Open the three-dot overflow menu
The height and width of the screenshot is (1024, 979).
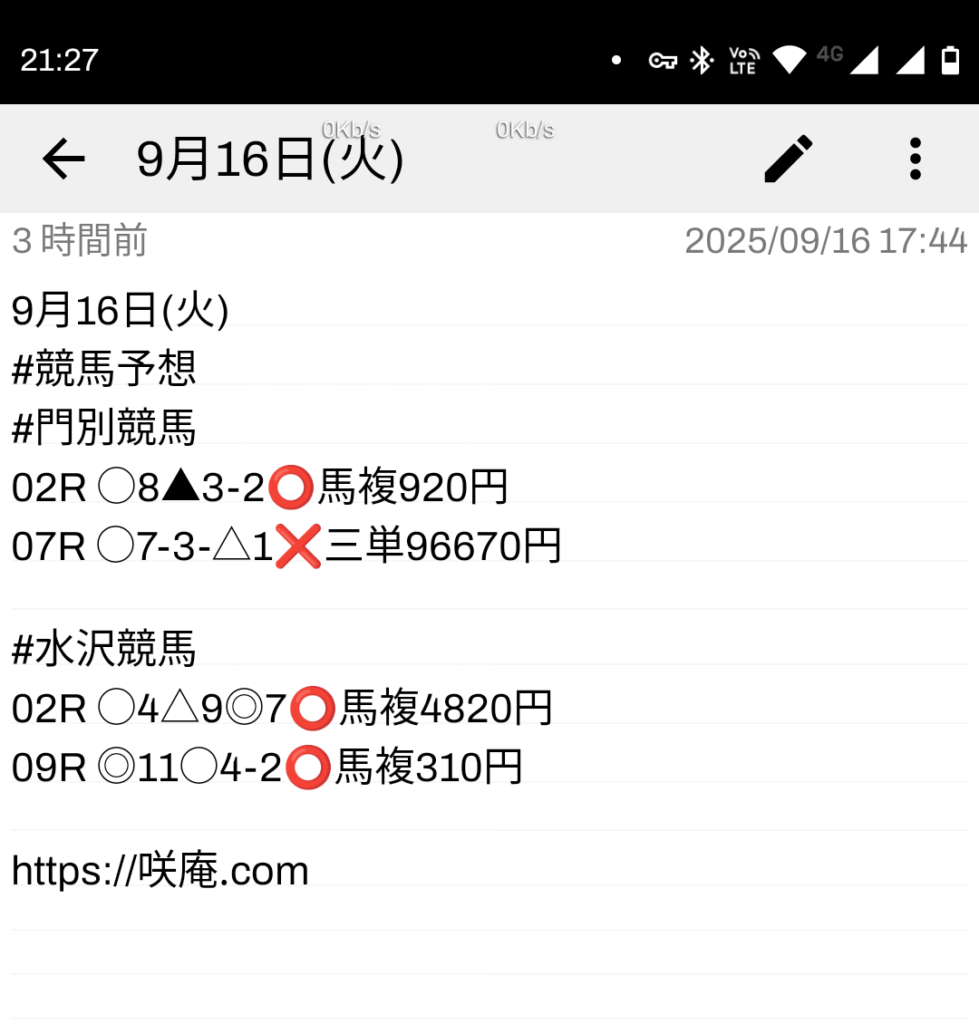[x=914, y=159]
